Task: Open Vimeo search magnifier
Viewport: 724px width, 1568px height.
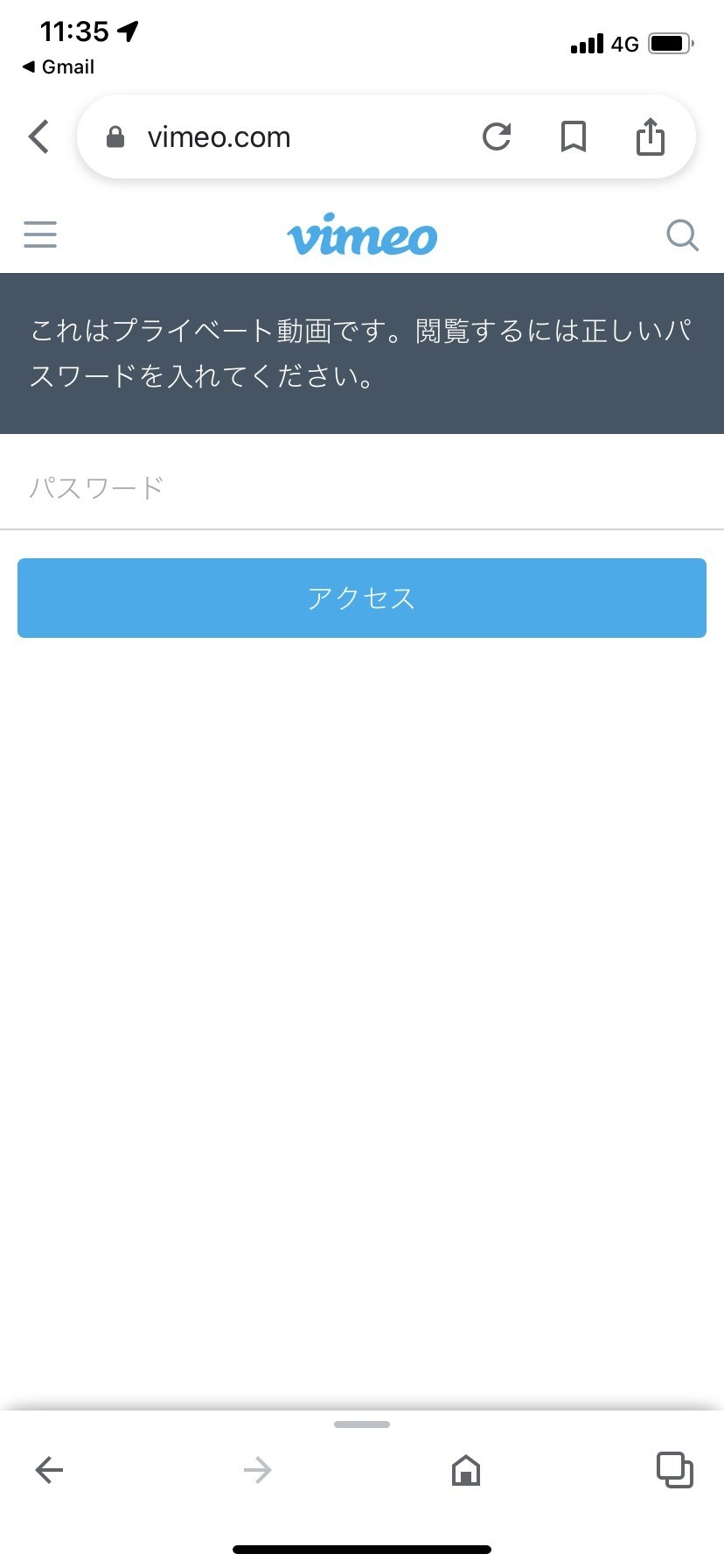Action: (x=682, y=235)
